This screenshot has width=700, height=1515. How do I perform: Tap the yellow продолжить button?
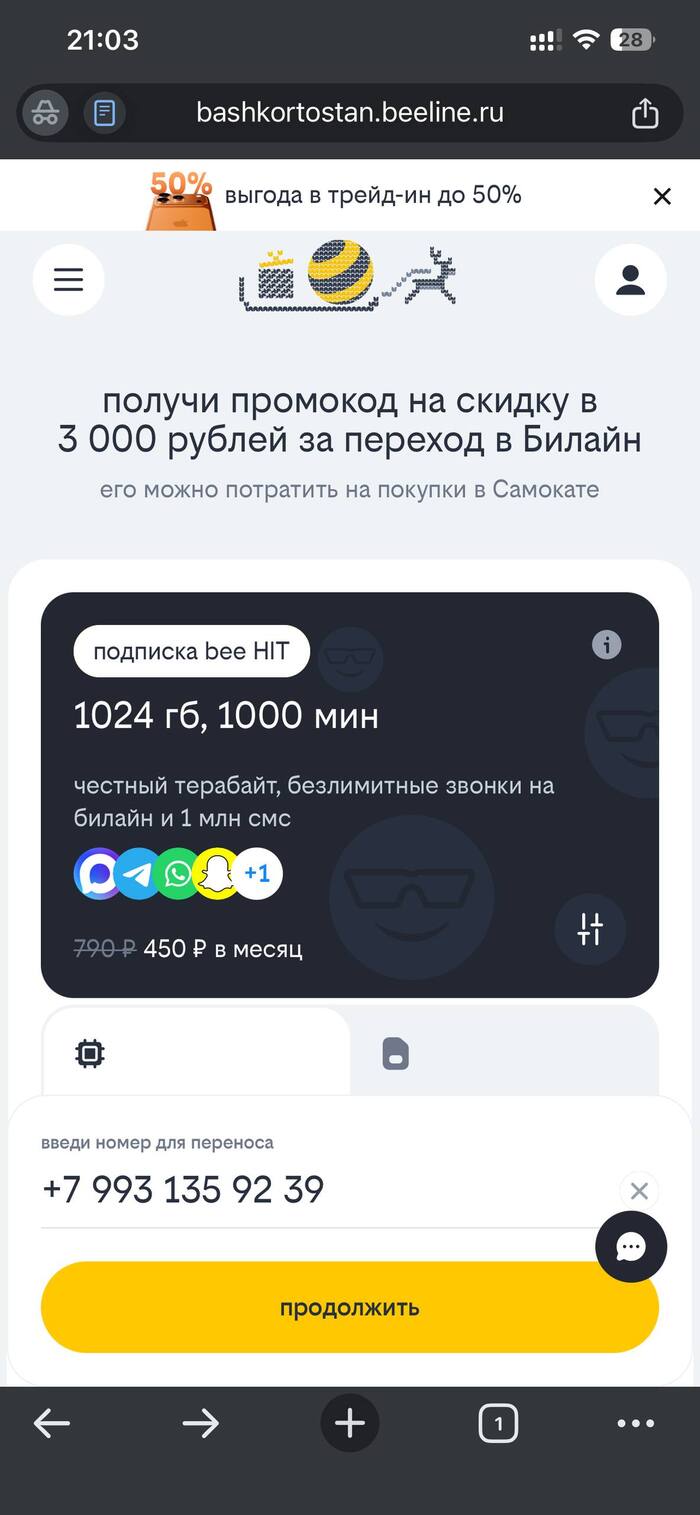point(350,1307)
